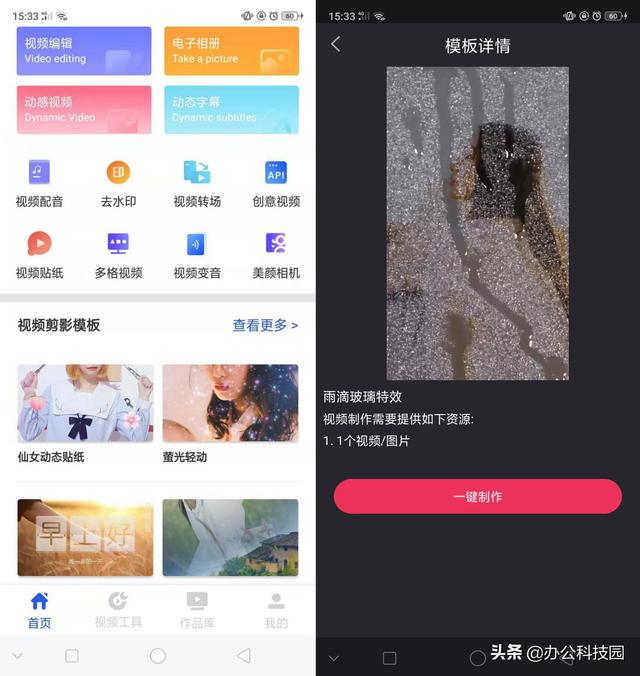This screenshot has width=640, height=676.
Task: Open the 视频贴纸 tool
Action: pyautogui.click(x=39, y=254)
